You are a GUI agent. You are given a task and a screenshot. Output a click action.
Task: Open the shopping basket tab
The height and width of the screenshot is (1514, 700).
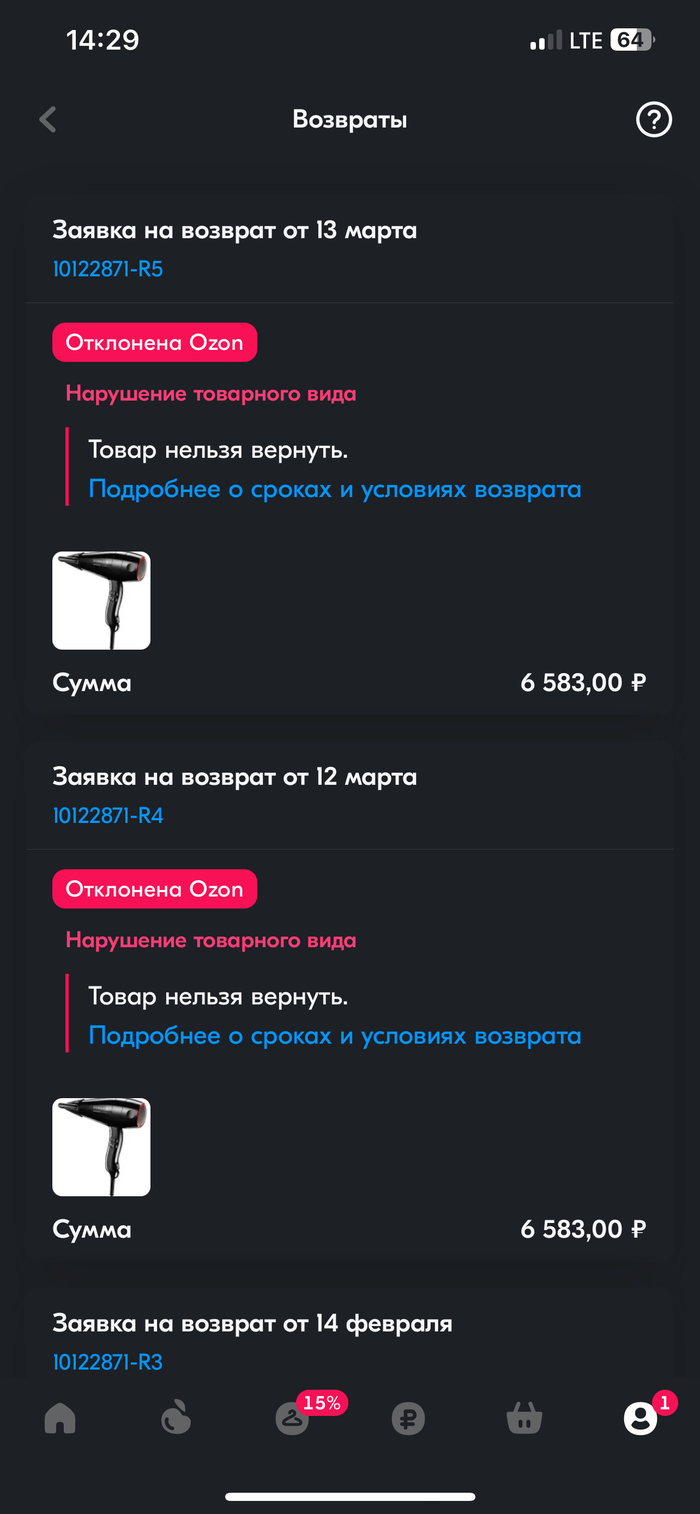(x=524, y=1418)
